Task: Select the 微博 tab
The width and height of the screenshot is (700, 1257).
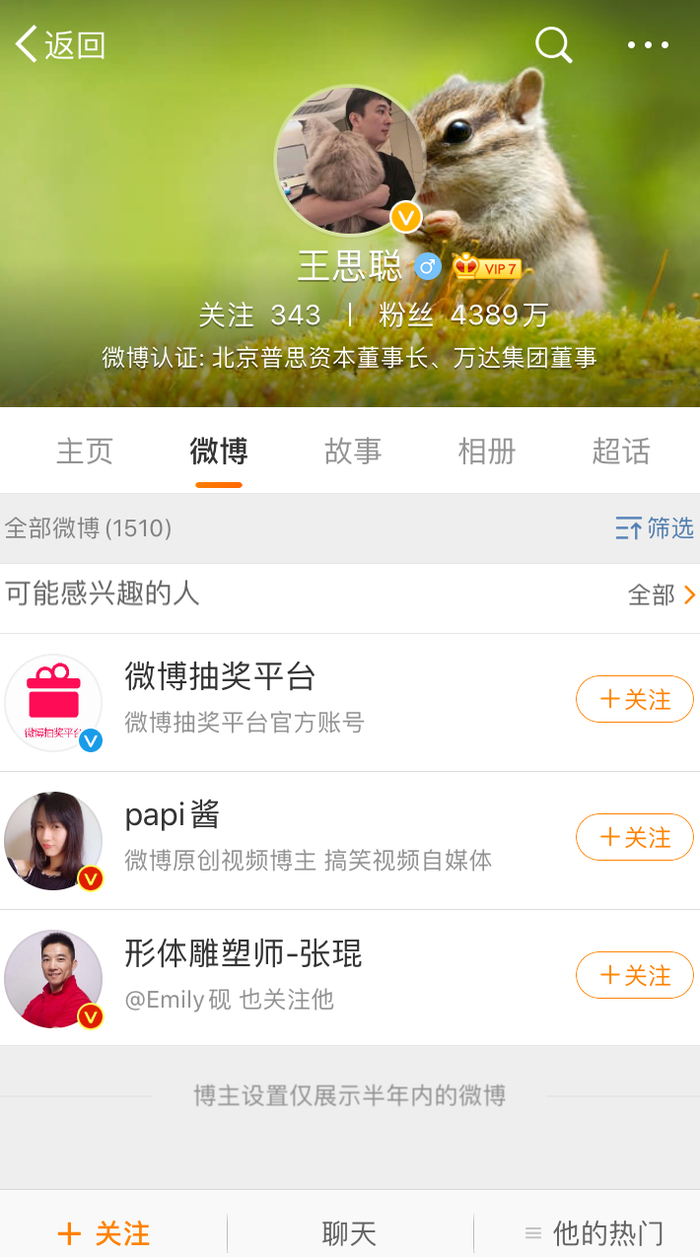Action: click(219, 452)
